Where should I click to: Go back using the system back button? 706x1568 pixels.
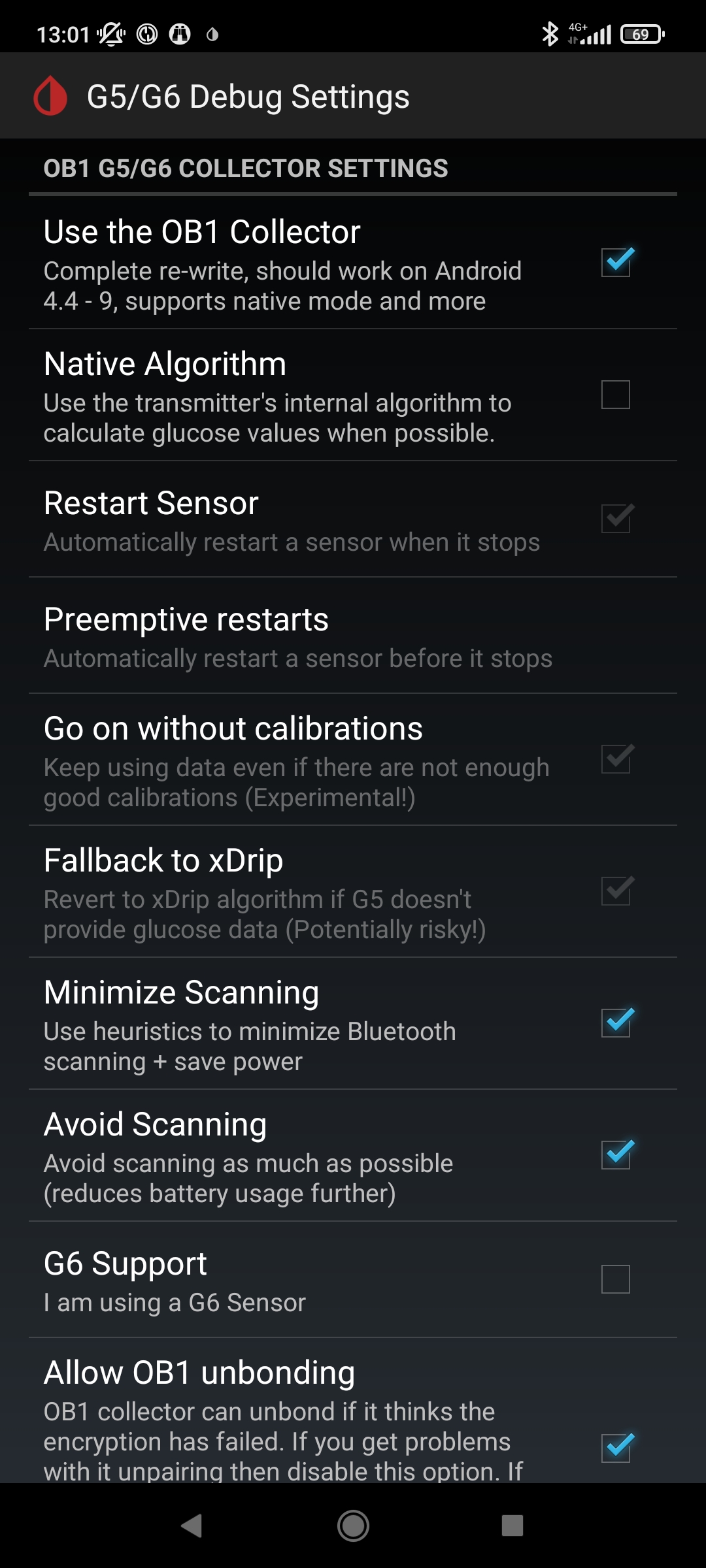tap(192, 1526)
